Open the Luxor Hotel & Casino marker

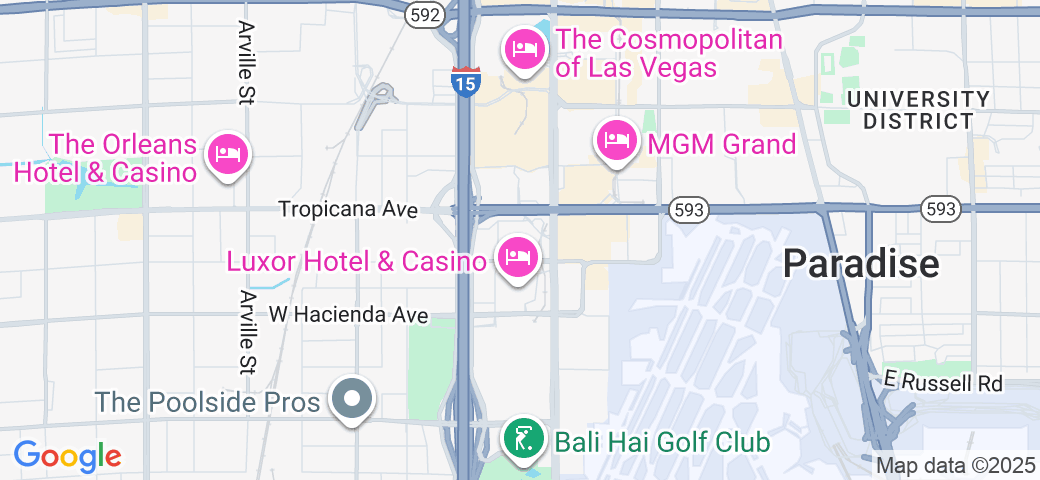click(518, 257)
